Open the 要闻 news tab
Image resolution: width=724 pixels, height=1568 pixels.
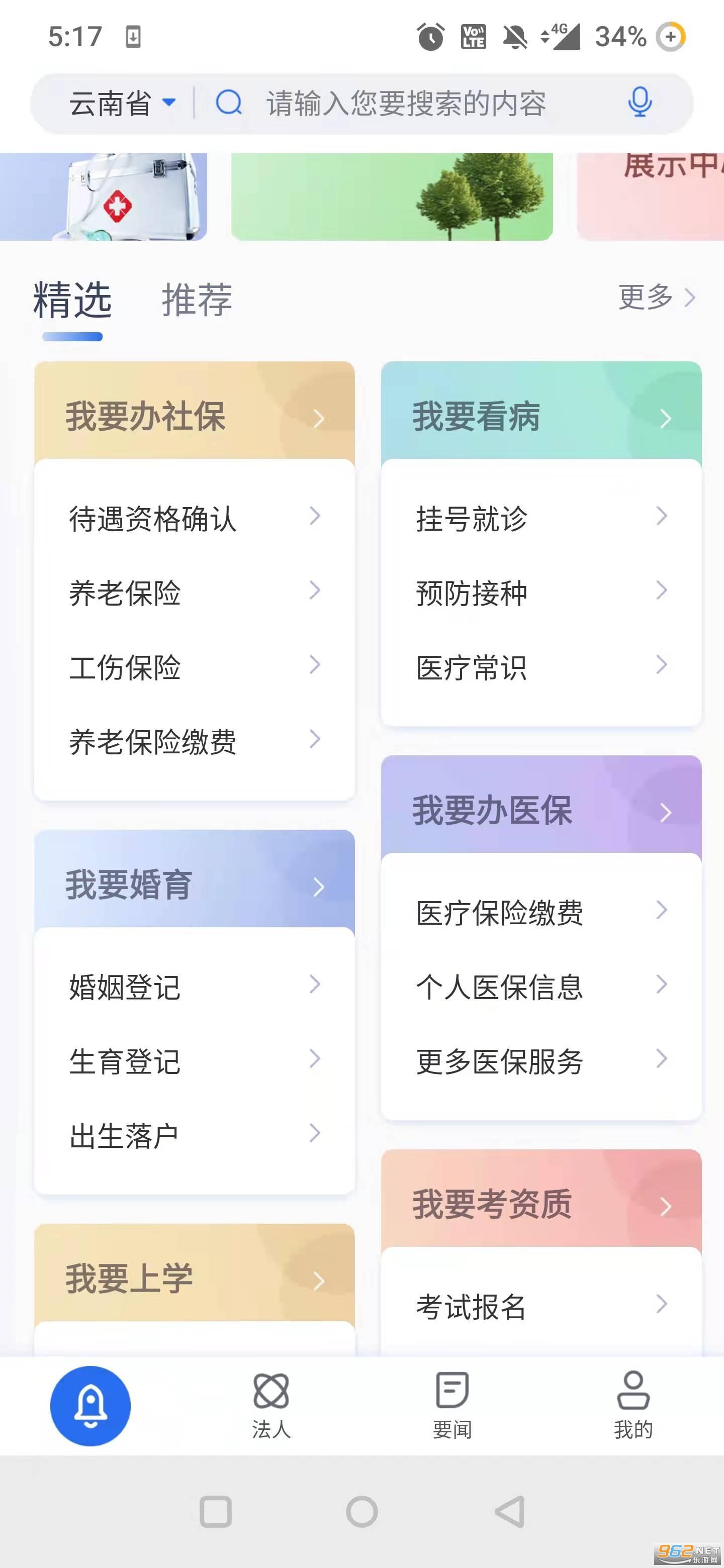tap(452, 1406)
